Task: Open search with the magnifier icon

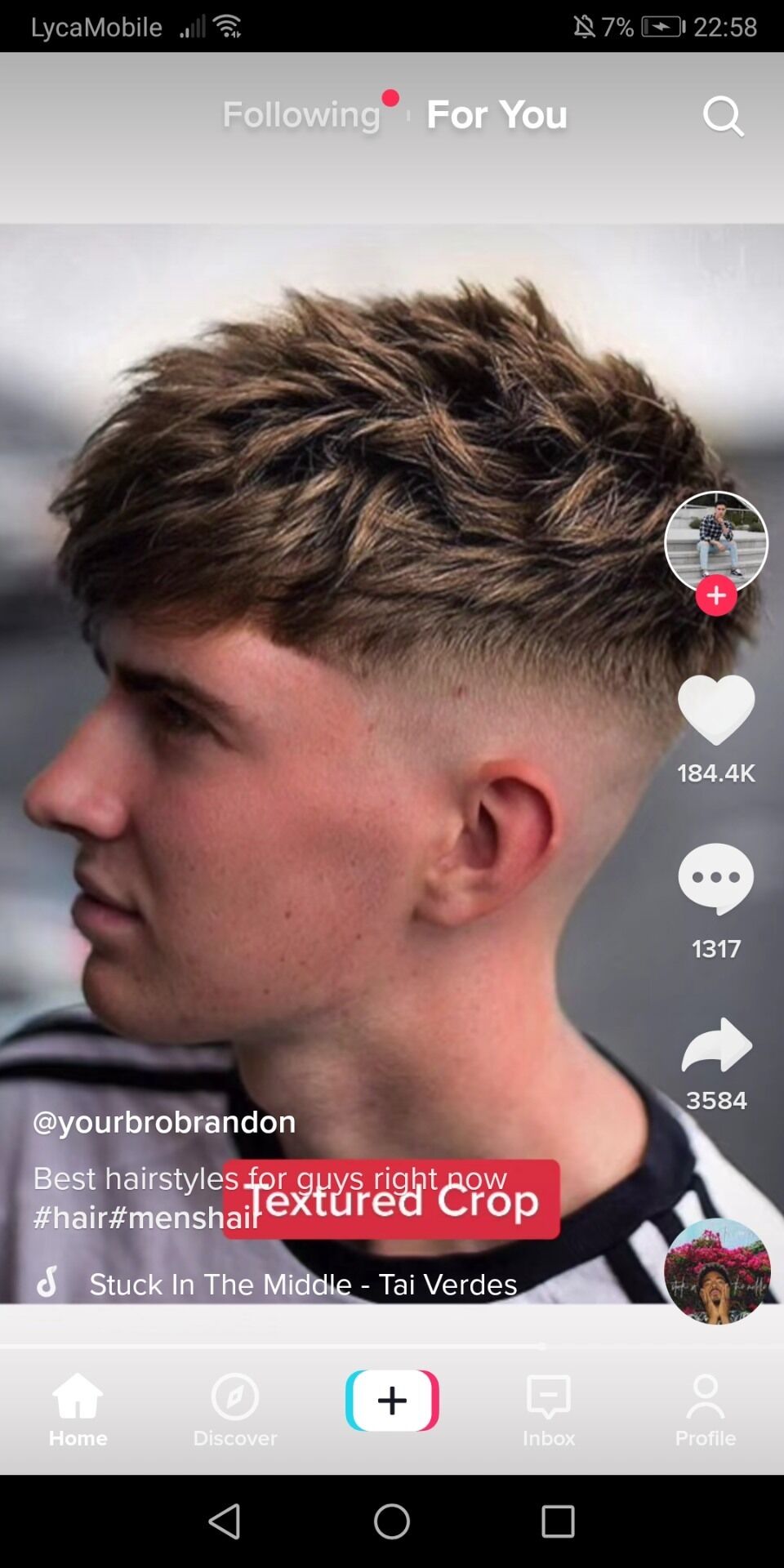Action: click(x=723, y=116)
